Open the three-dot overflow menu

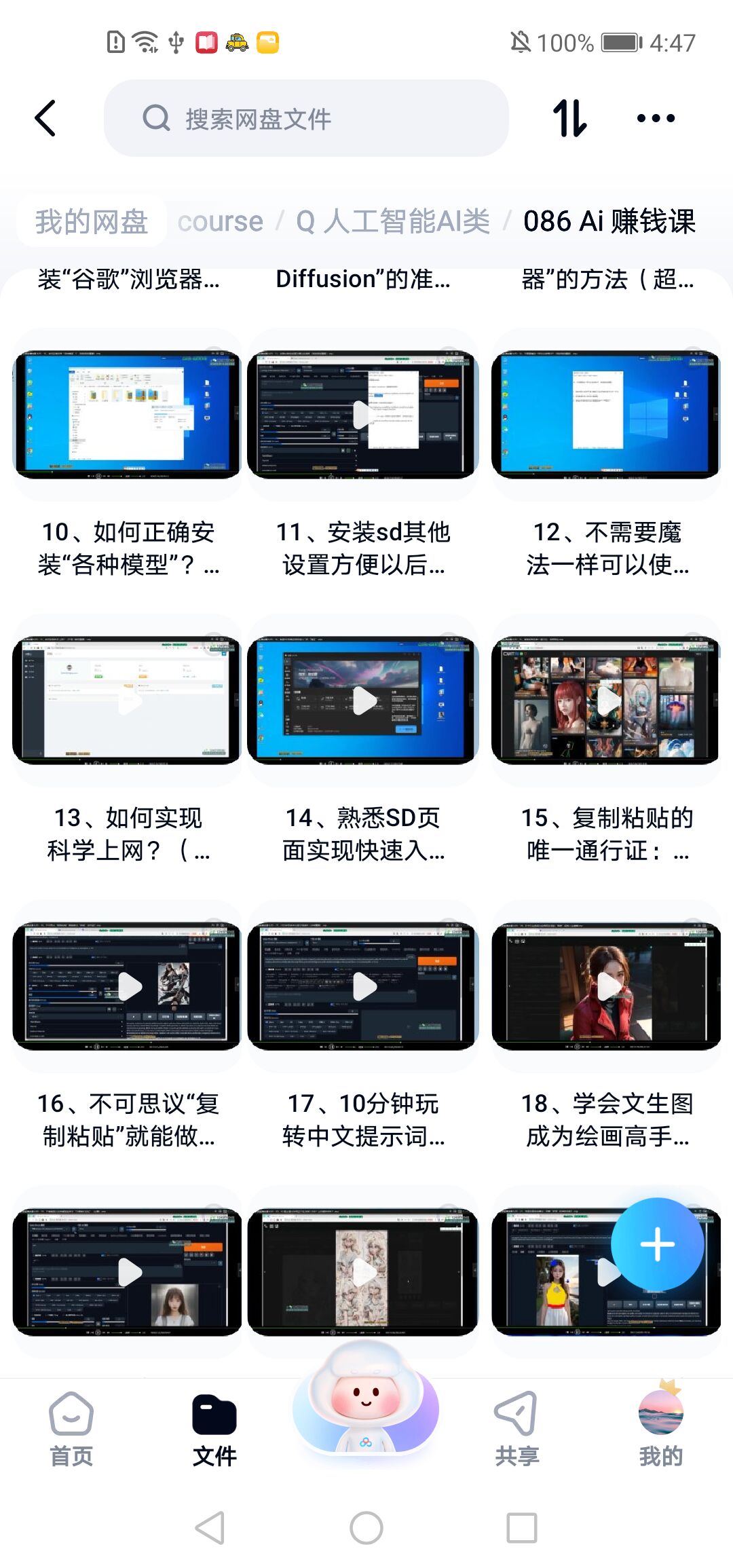point(656,119)
